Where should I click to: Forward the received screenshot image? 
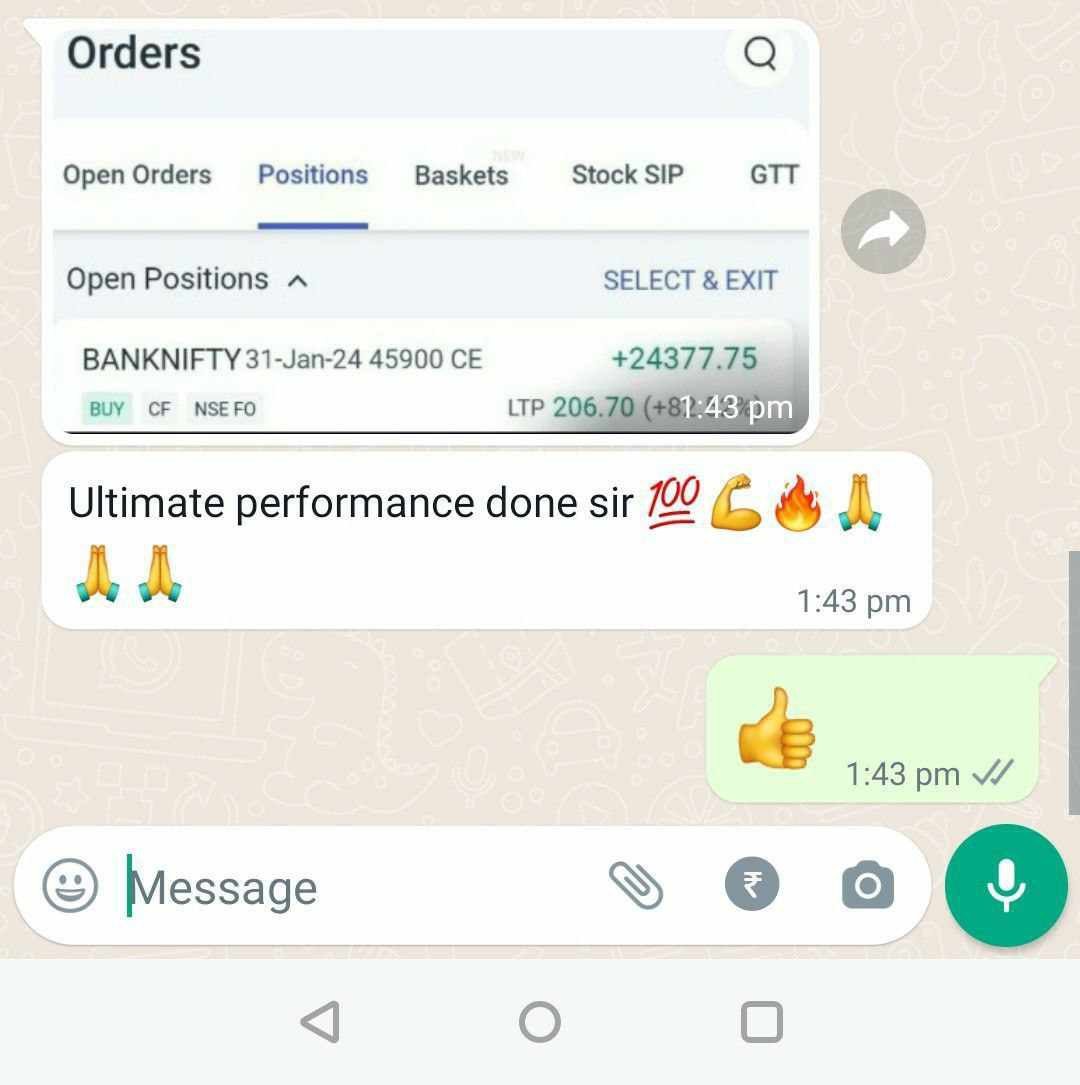coord(883,232)
